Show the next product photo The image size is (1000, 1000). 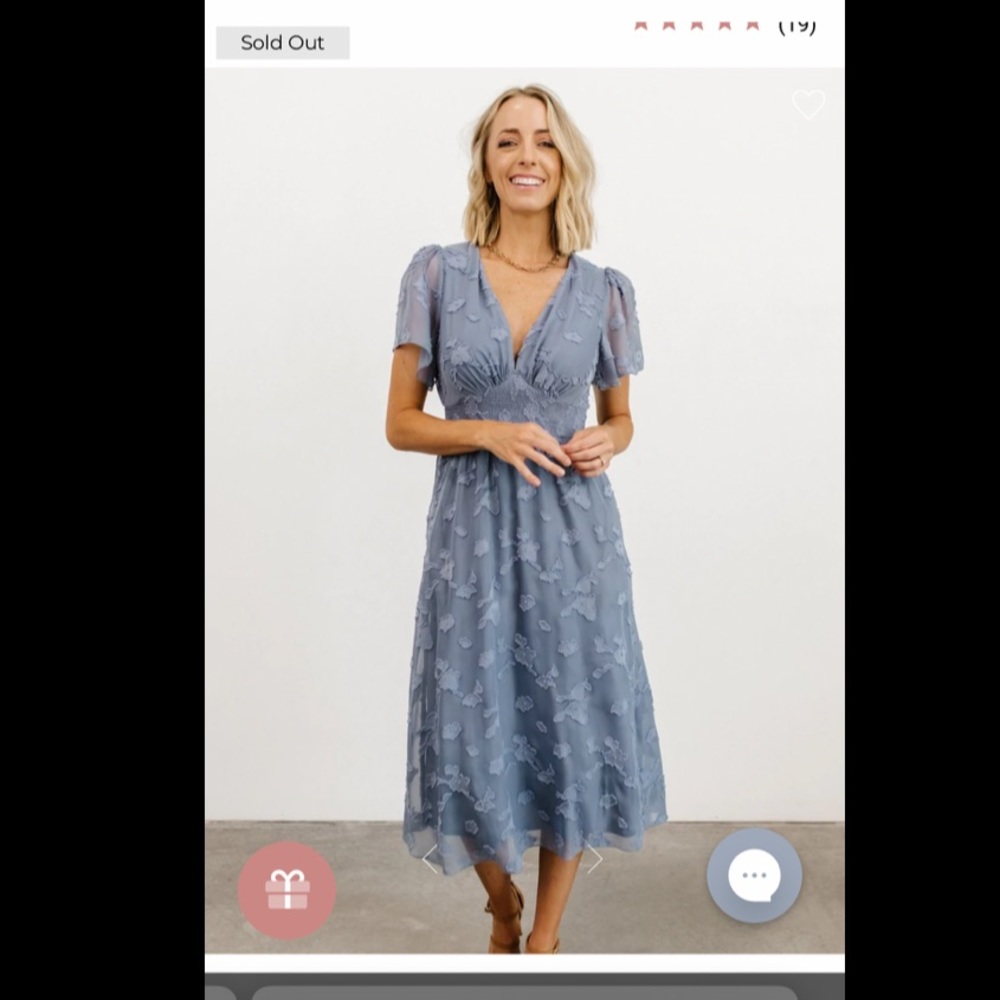[594, 859]
